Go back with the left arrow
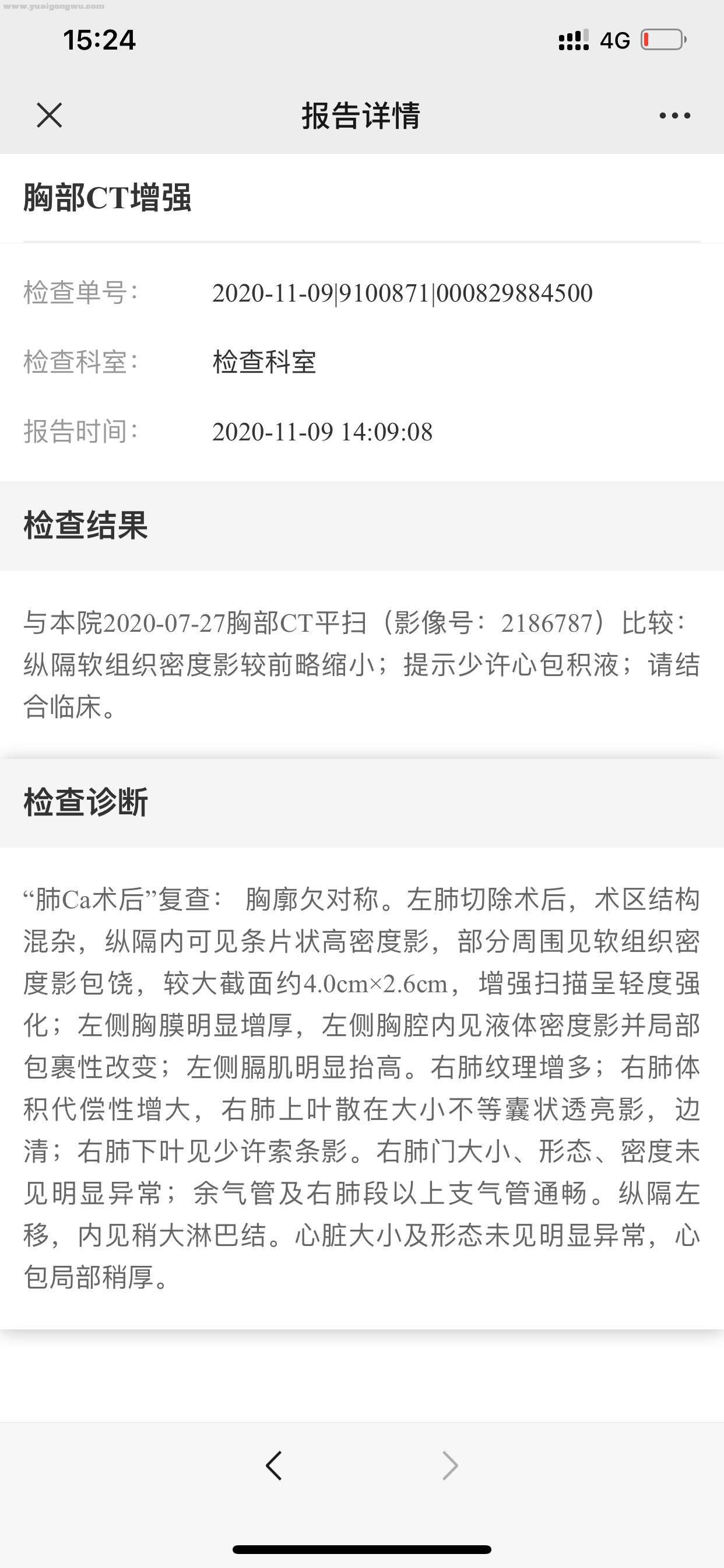Image resolution: width=724 pixels, height=1568 pixels. (x=274, y=1465)
